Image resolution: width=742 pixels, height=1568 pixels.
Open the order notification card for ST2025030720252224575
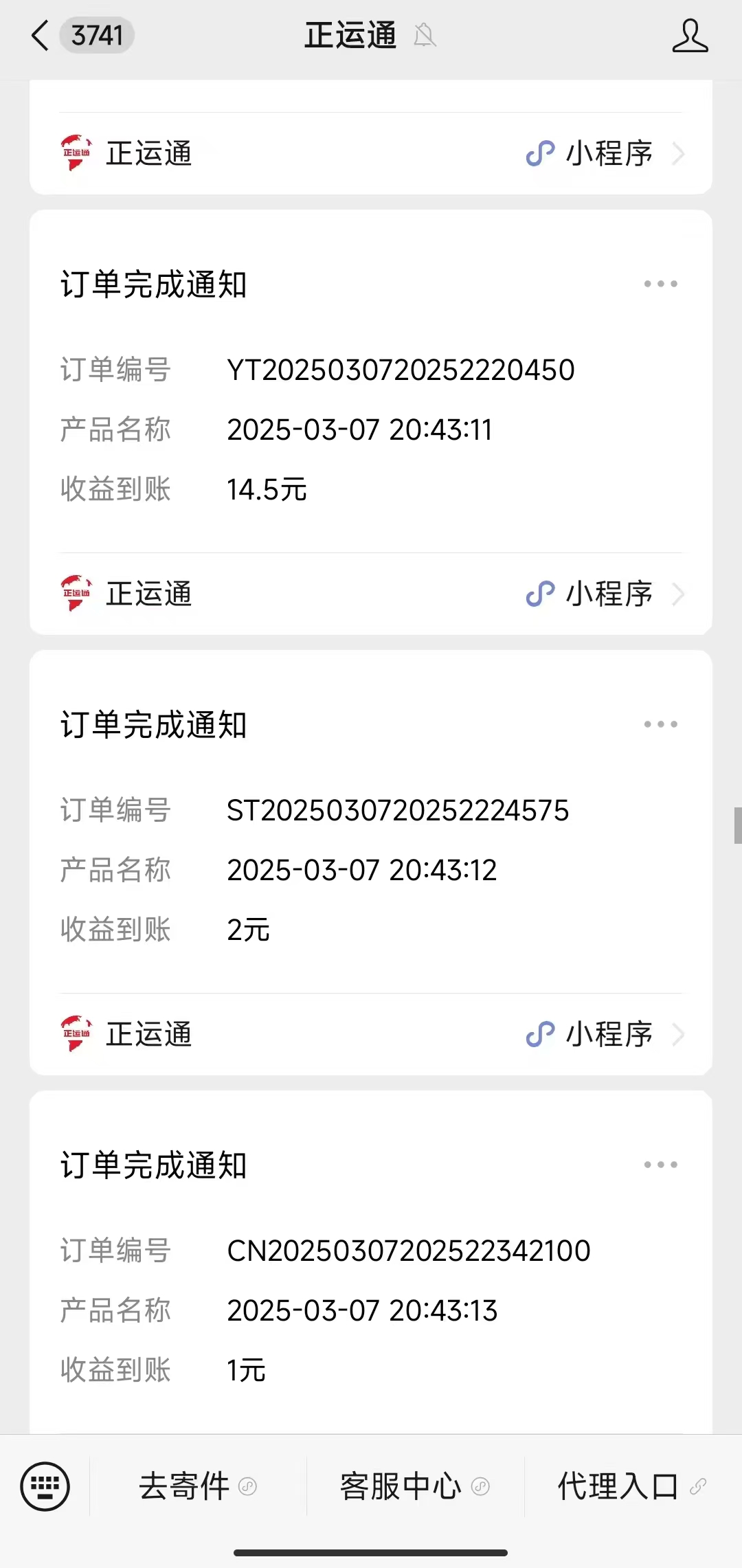click(x=371, y=822)
